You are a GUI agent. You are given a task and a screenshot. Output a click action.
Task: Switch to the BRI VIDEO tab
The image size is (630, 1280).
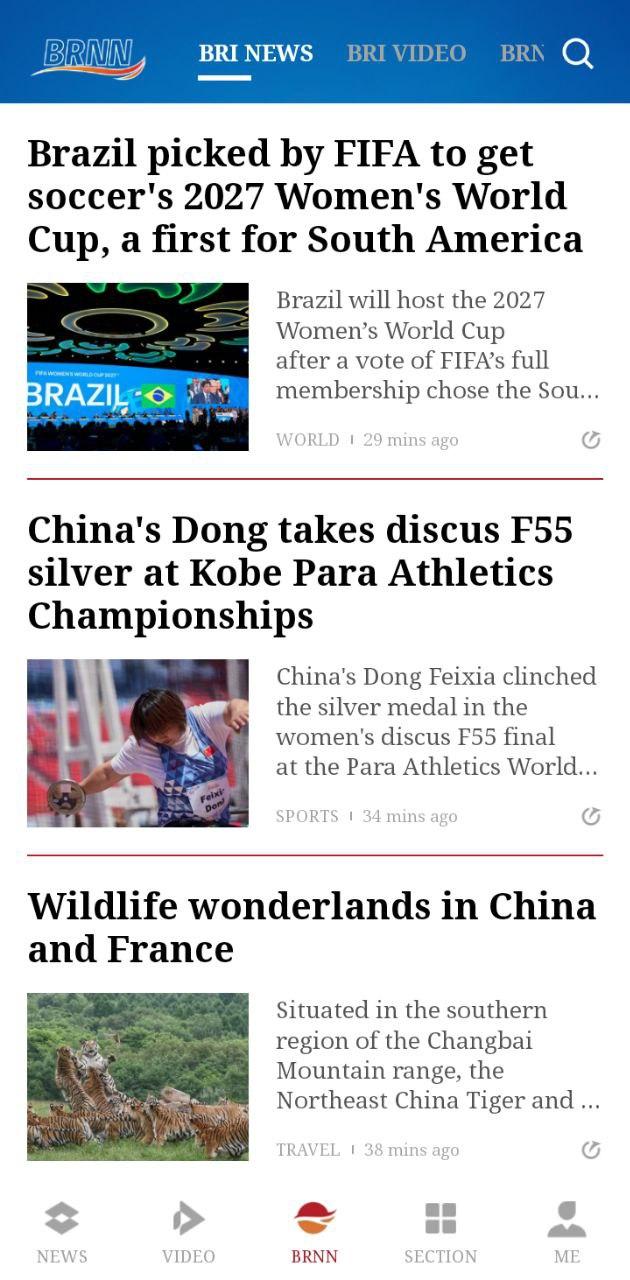click(406, 54)
